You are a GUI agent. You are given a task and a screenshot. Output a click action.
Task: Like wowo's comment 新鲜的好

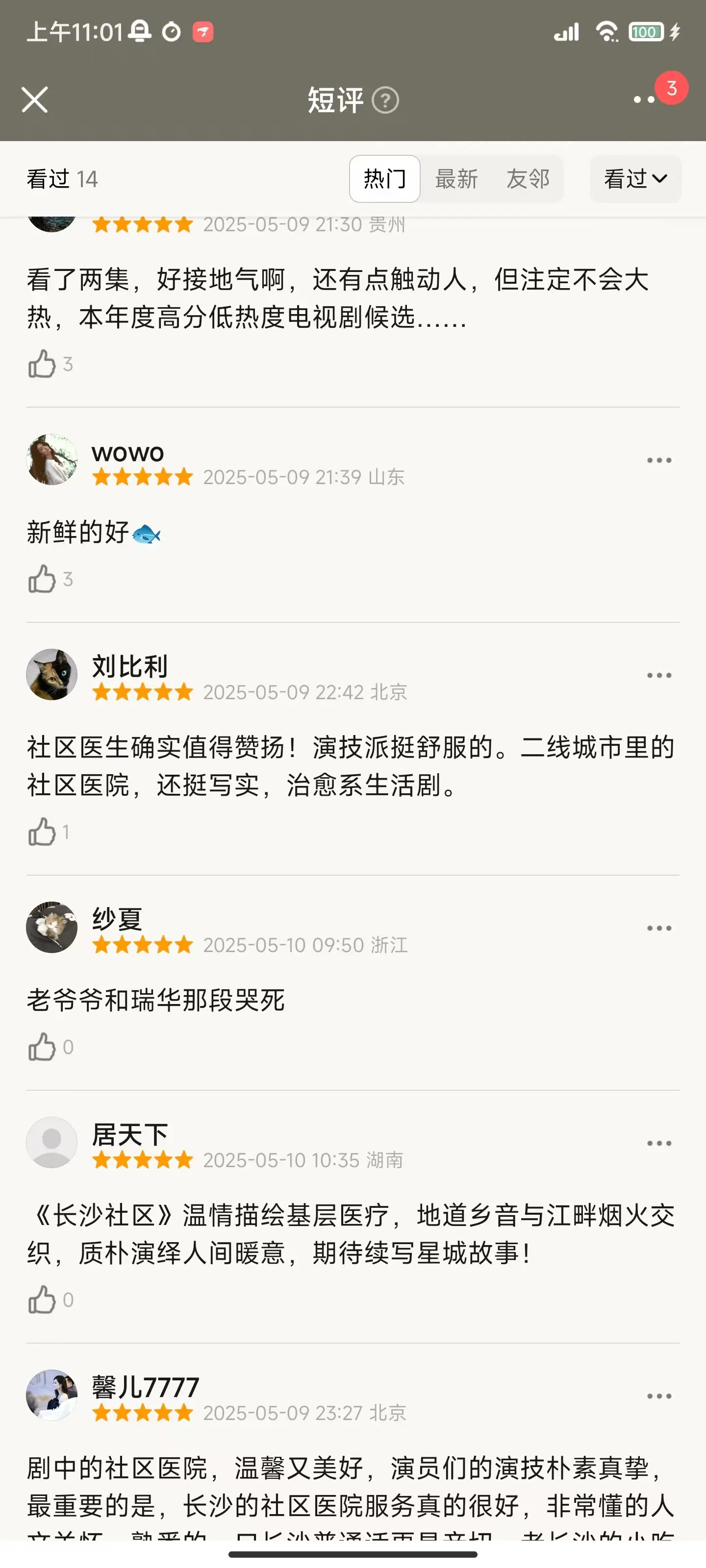[x=42, y=579]
